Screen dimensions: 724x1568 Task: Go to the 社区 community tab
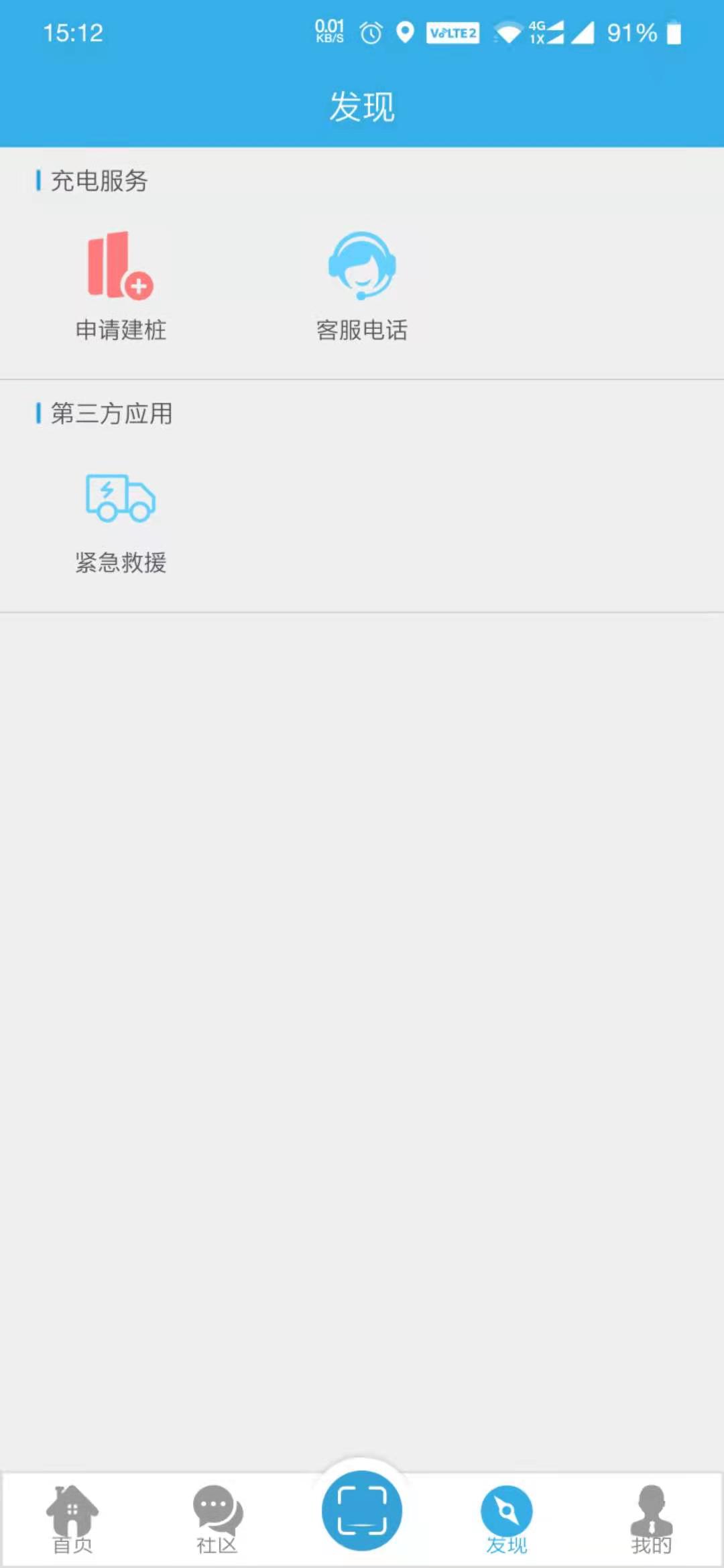[x=217, y=1518]
